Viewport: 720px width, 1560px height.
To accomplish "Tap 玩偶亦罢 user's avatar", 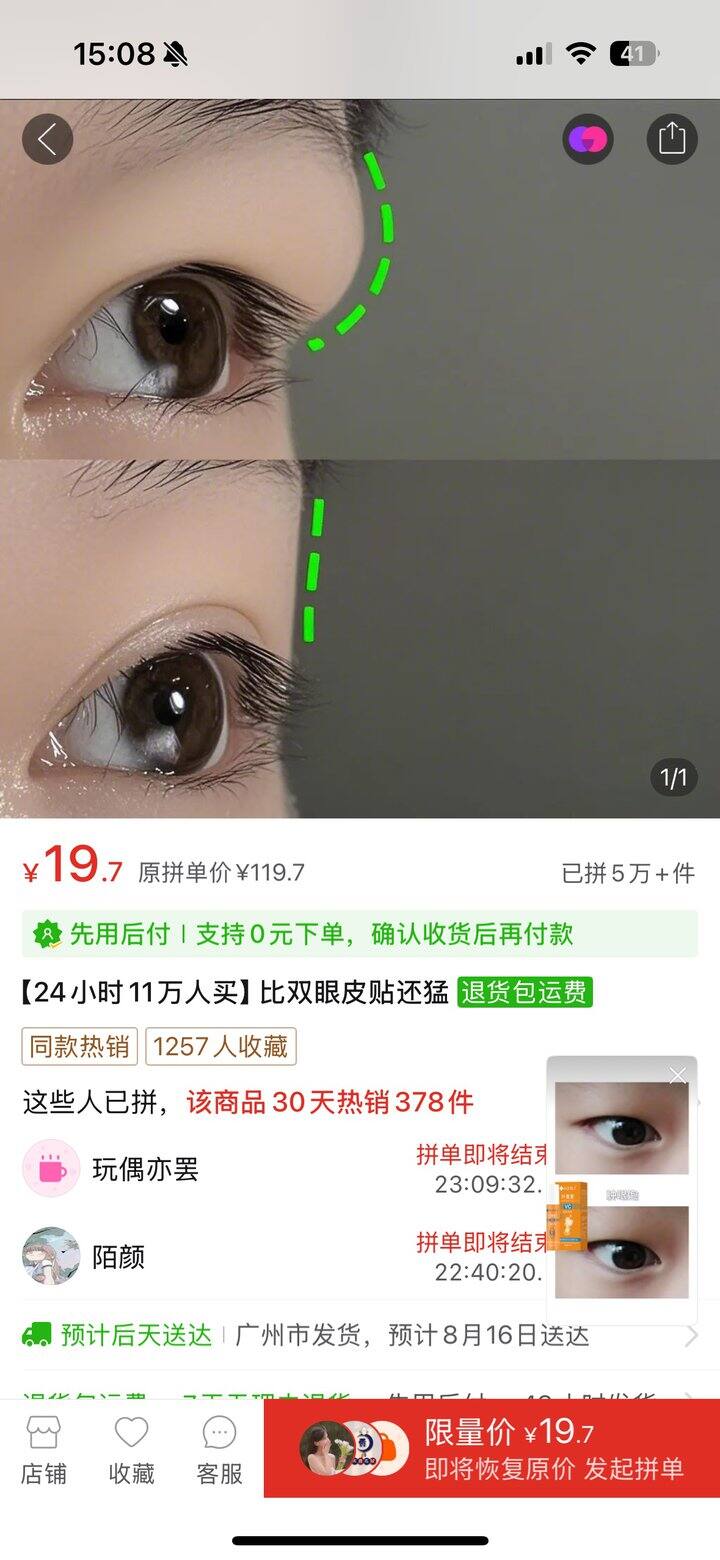I will [50, 1168].
